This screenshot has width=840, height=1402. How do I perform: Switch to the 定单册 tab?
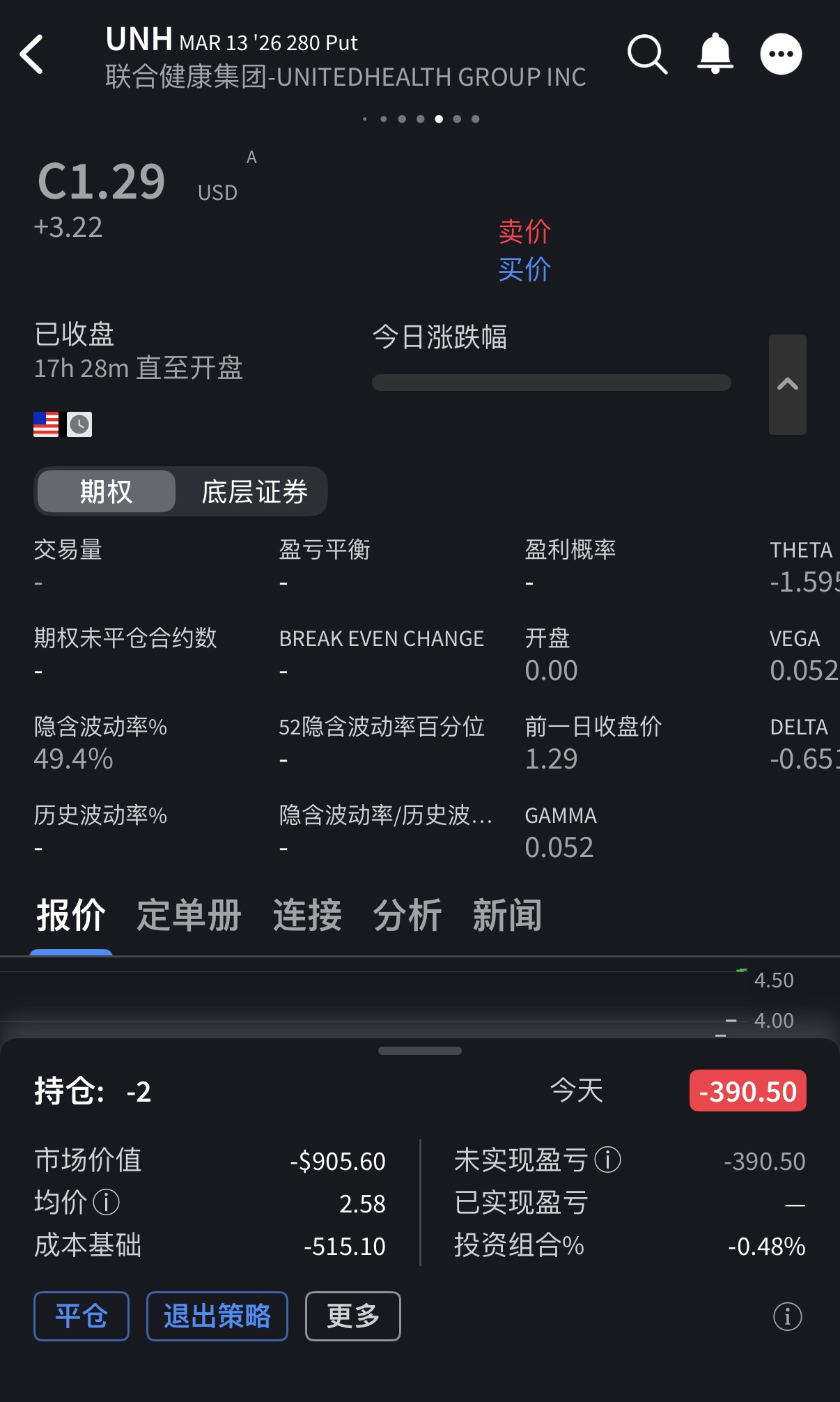click(189, 915)
